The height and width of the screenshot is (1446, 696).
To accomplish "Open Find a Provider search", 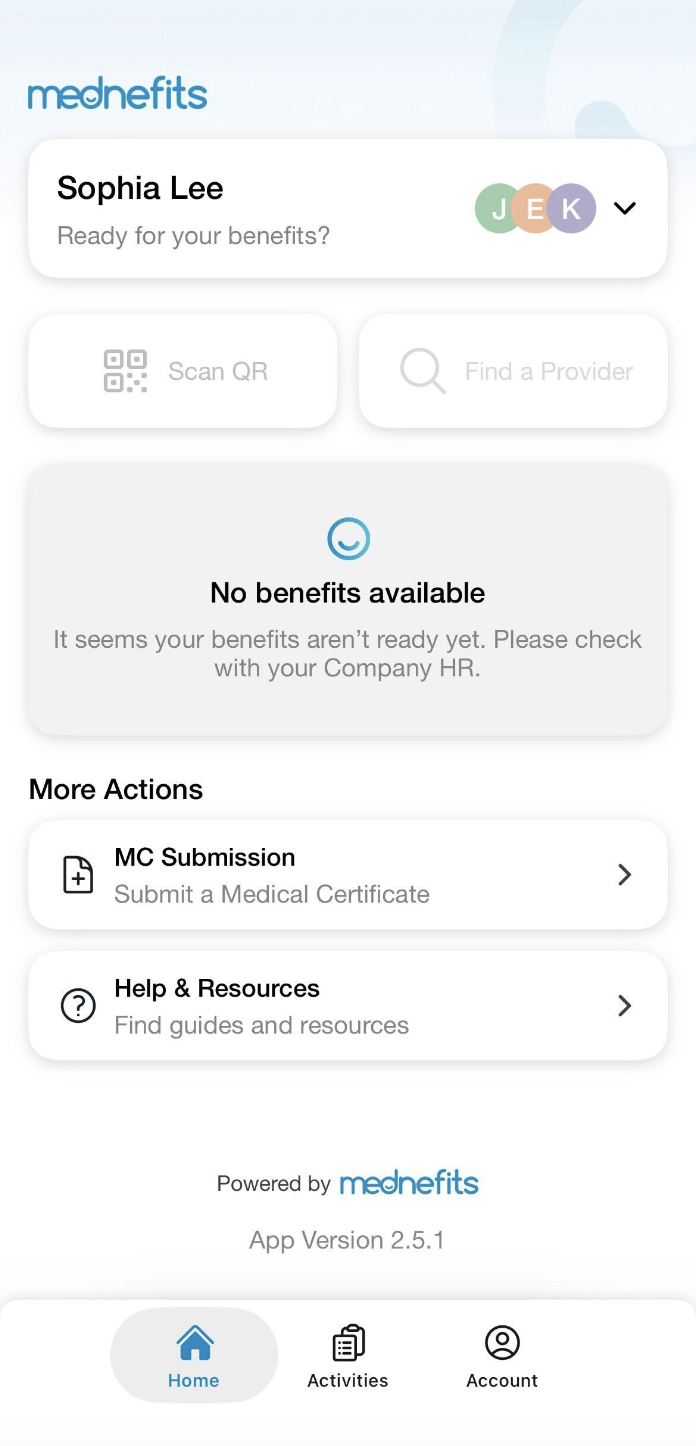I will pos(513,371).
